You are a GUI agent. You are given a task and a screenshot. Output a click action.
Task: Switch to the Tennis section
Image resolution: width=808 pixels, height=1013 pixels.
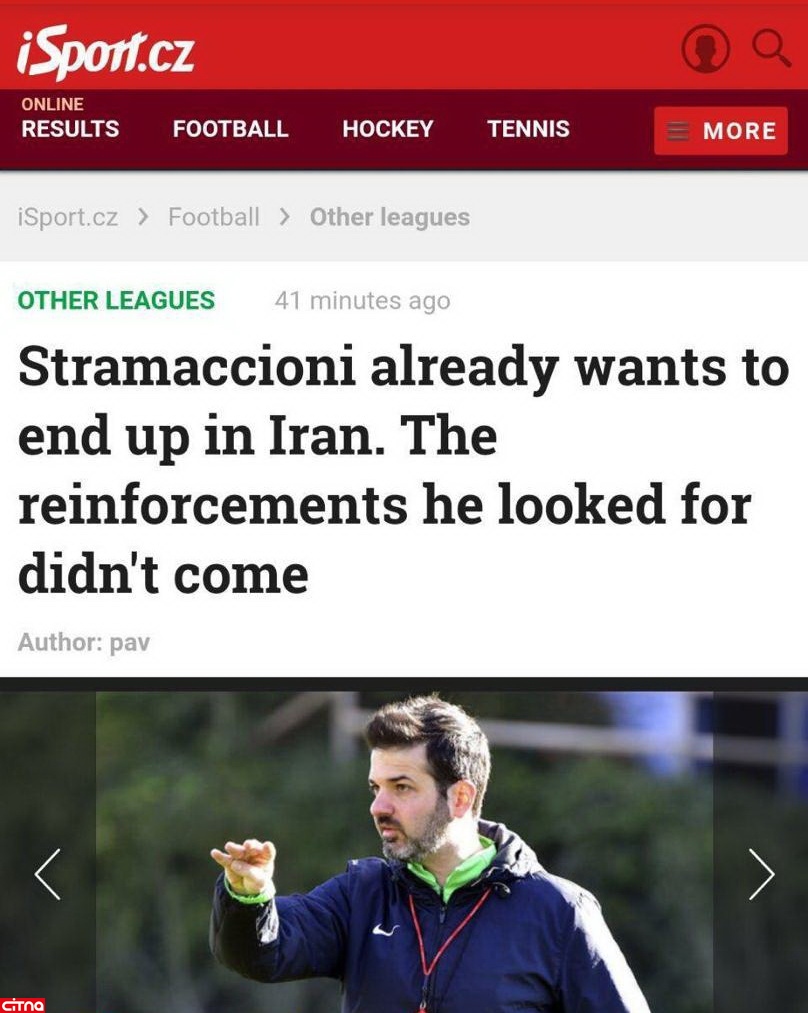tap(528, 129)
